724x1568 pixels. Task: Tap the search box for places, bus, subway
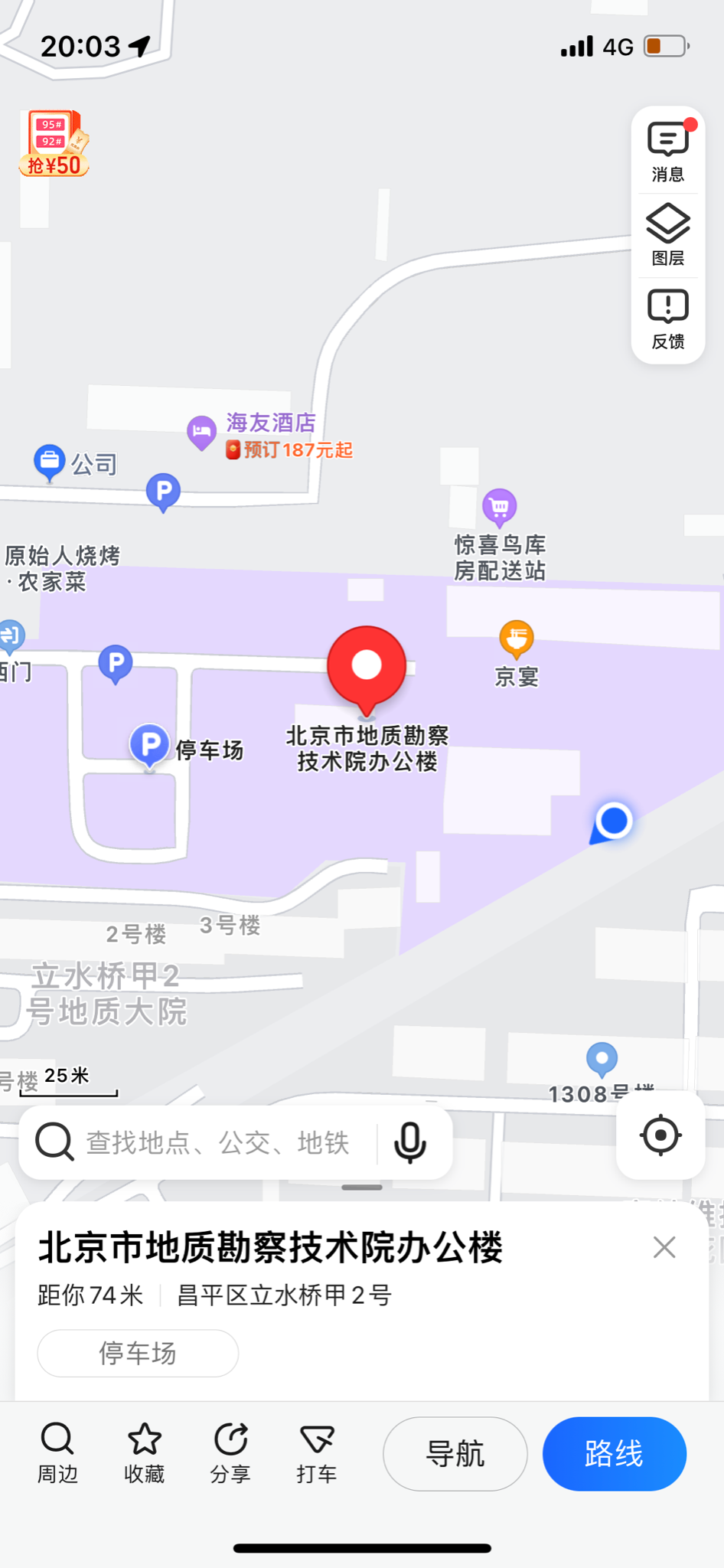coord(217,1142)
